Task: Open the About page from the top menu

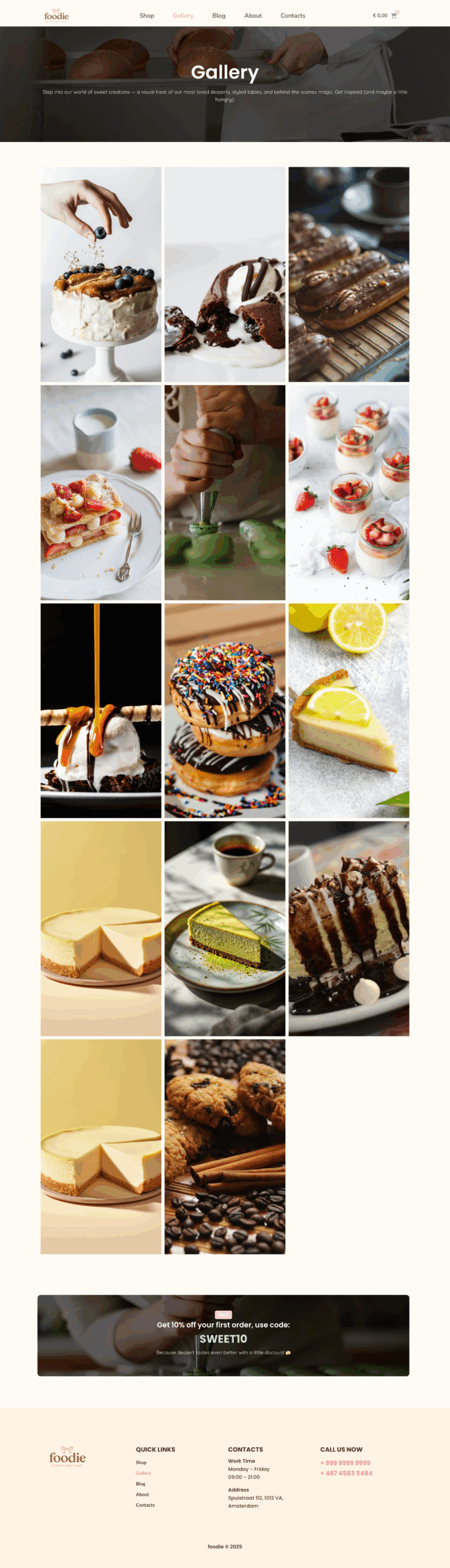Action: [x=253, y=16]
